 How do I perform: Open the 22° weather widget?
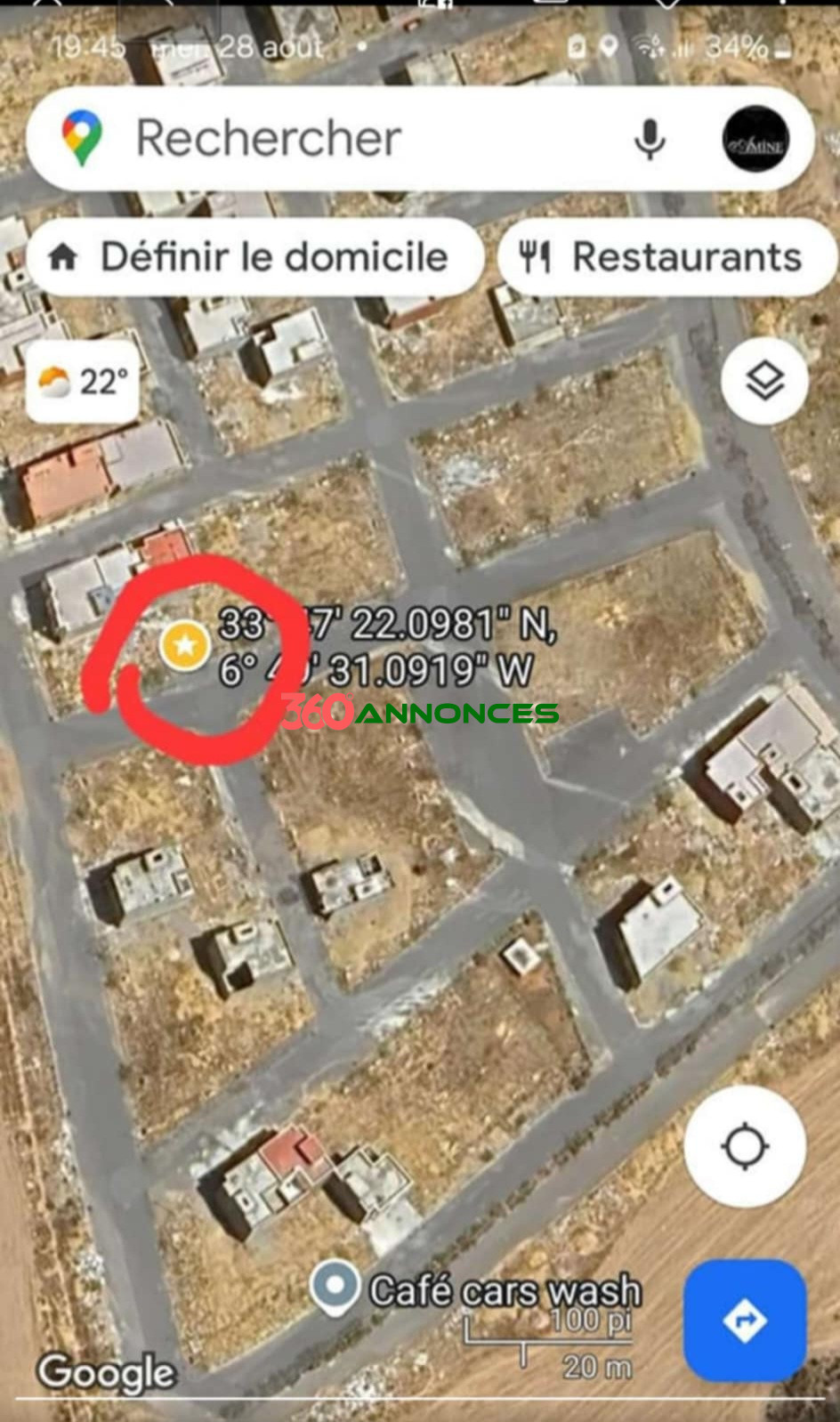click(x=83, y=383)
